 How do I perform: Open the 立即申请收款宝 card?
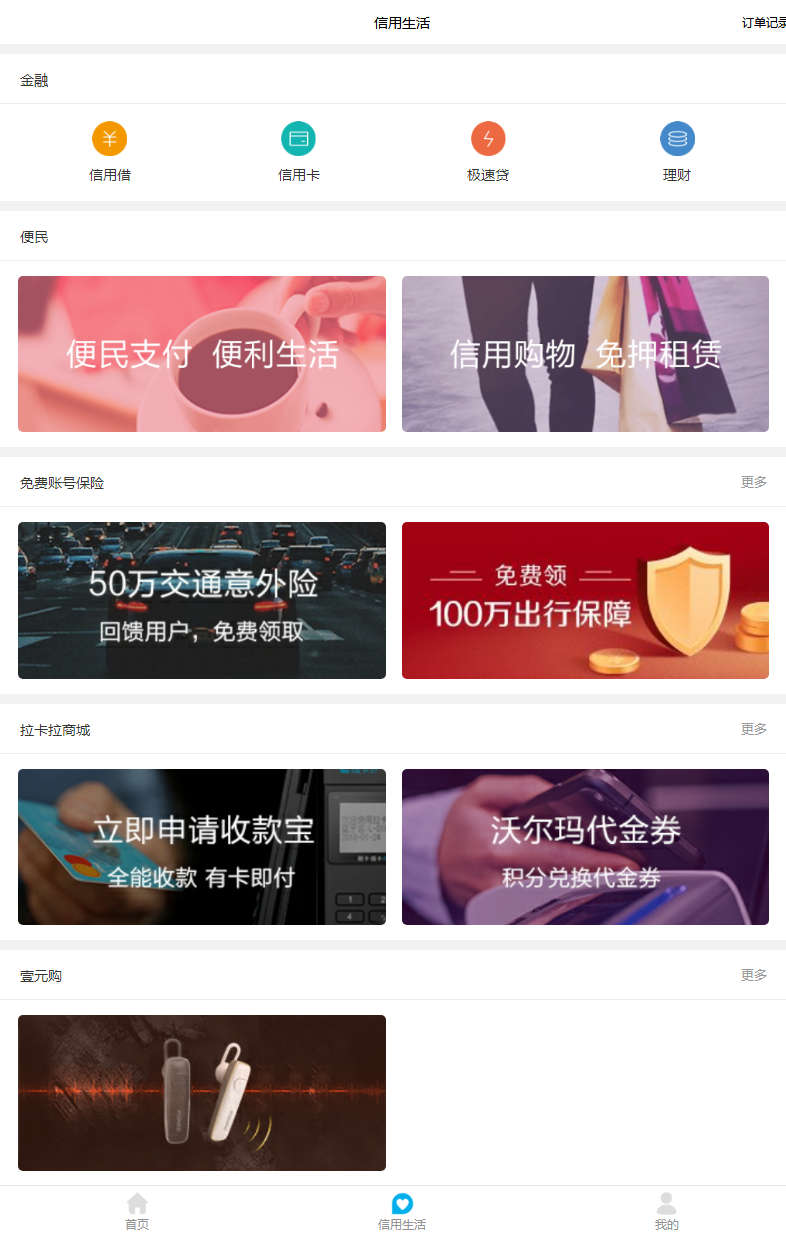pos(202,847)
